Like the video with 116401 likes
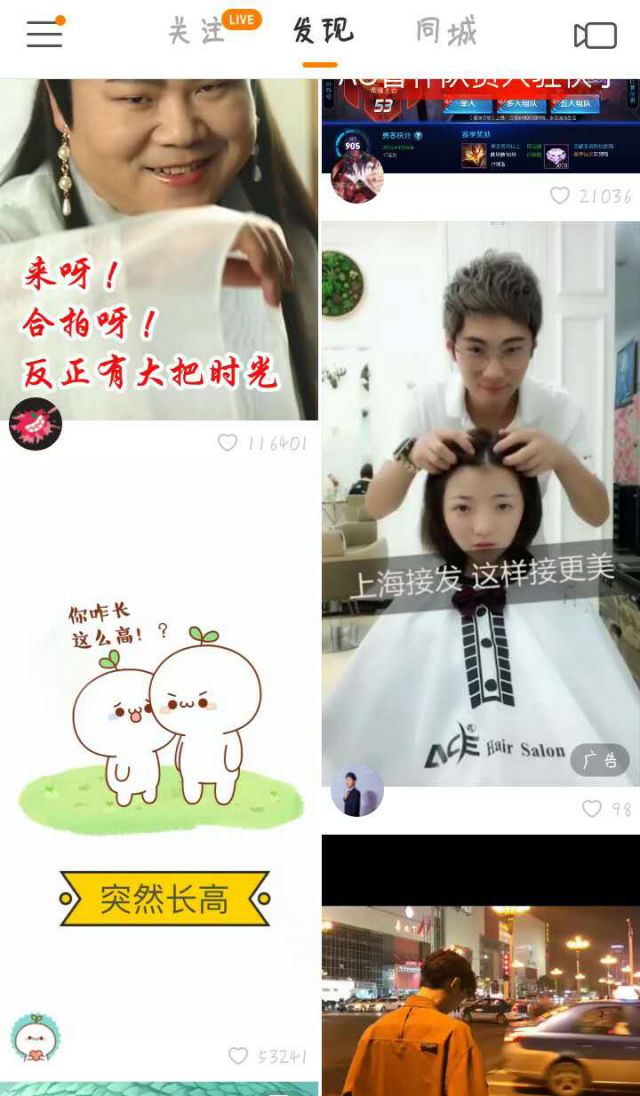The width and height of the screenshot is (640, 1096). coord(228,442)
